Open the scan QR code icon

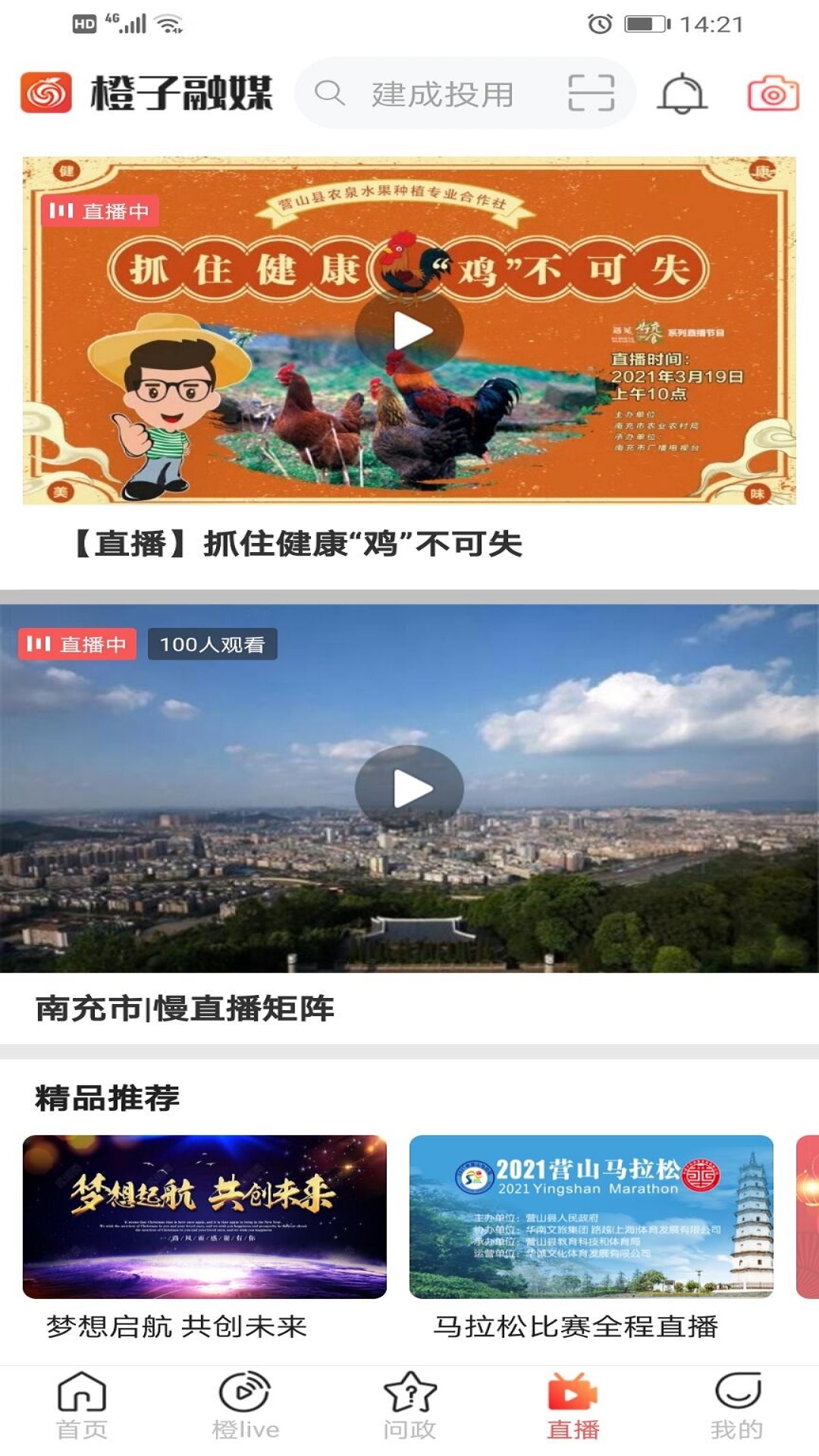click(591, 94)
